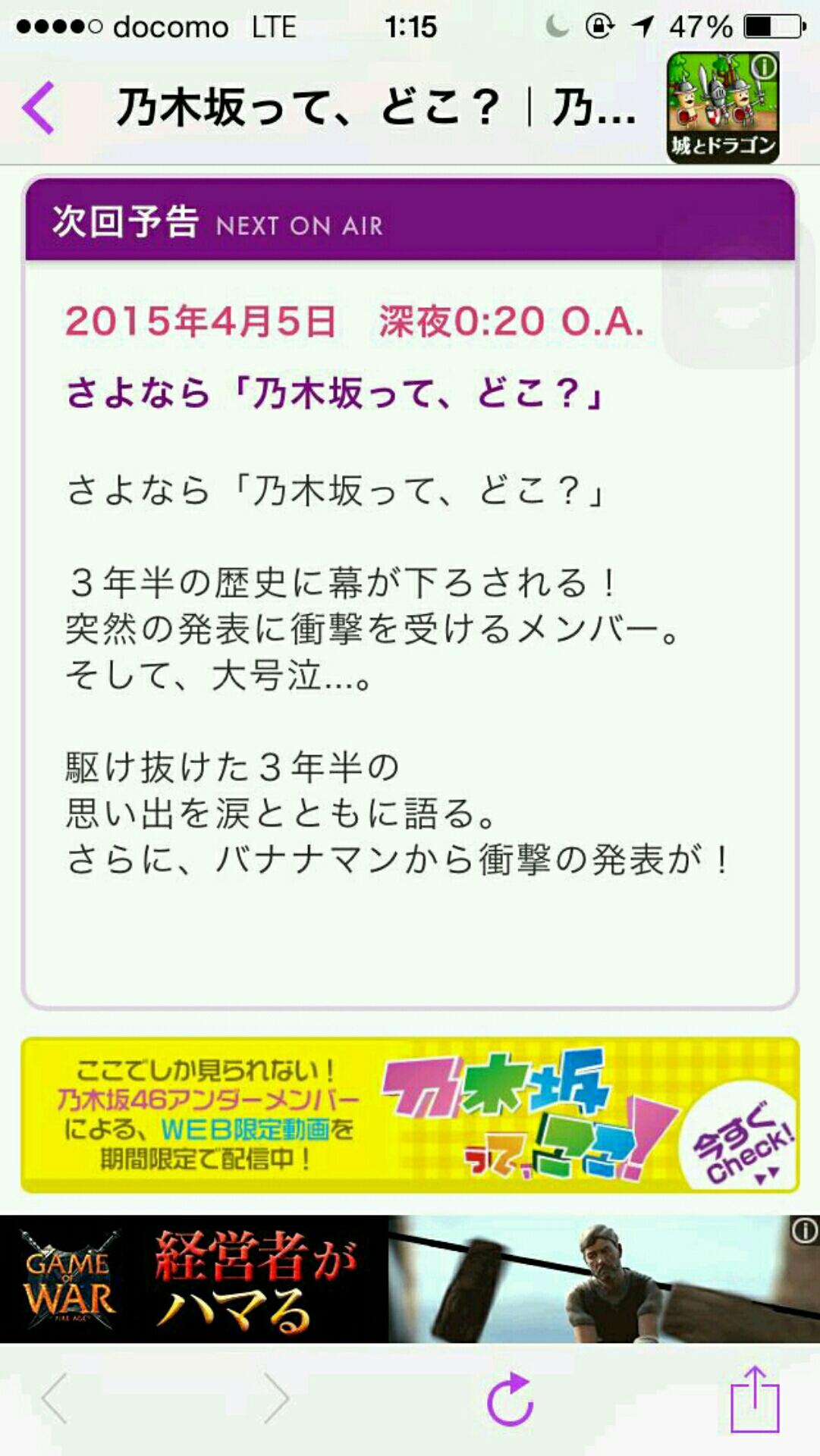
Task: Reload the page with refresh icon
Action: [x=510, y=1398]
